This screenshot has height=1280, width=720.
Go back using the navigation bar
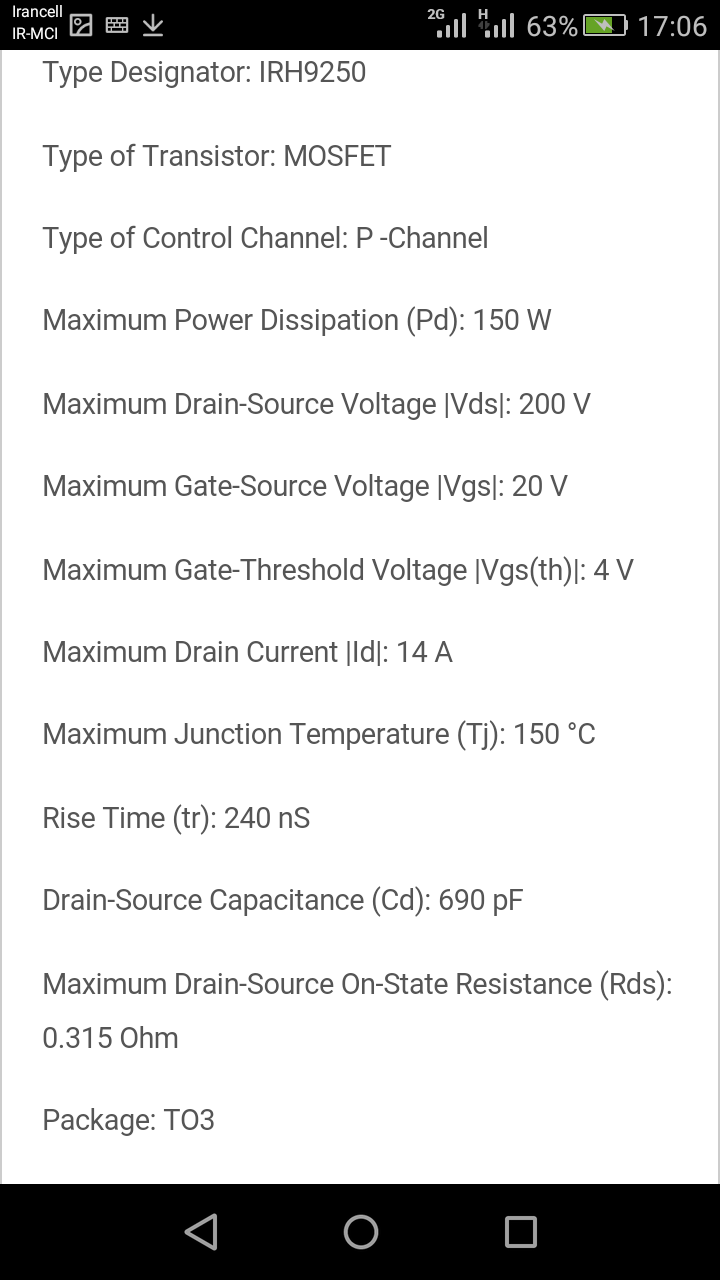[201, 1231]
